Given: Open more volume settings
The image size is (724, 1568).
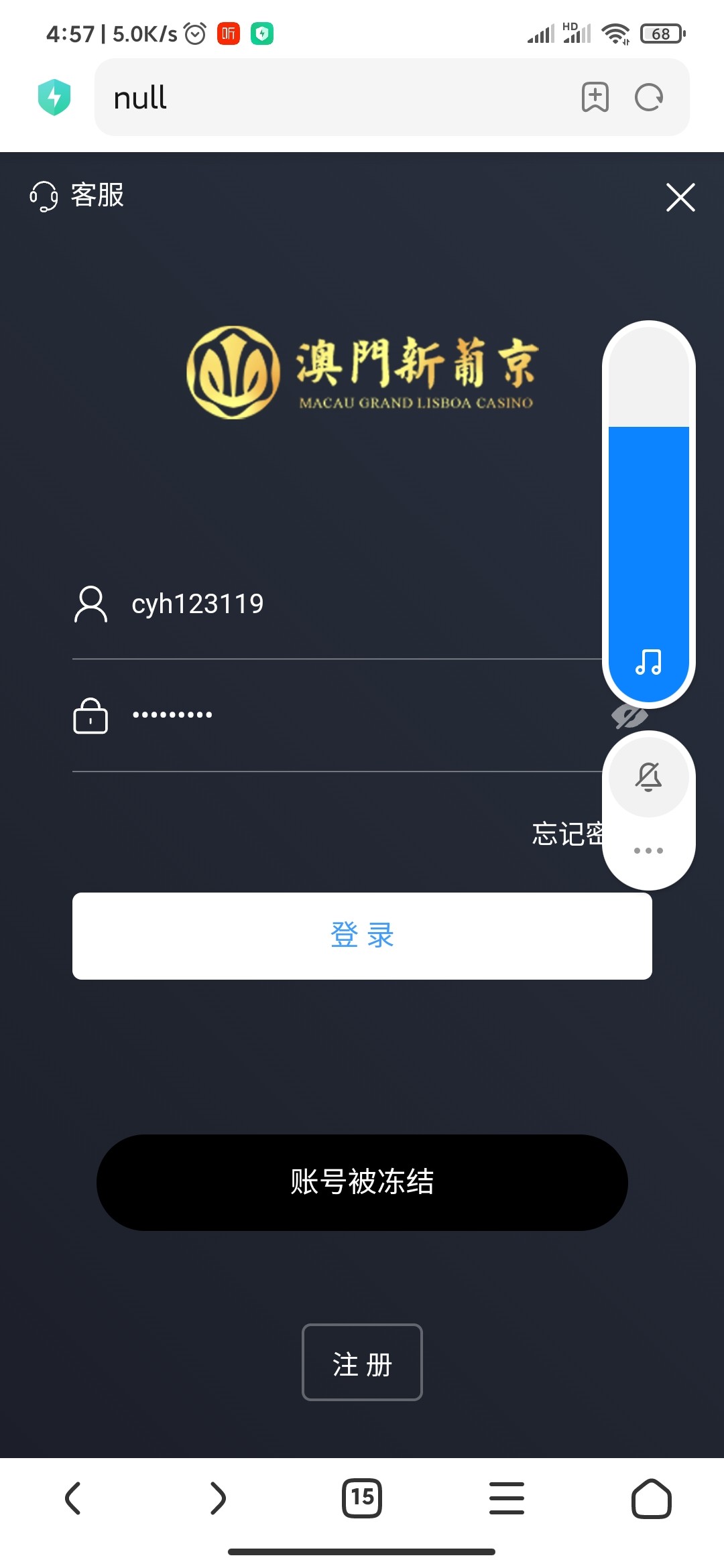Looking at the screenshot, I should pyautogui.click(x=648, y=850).
